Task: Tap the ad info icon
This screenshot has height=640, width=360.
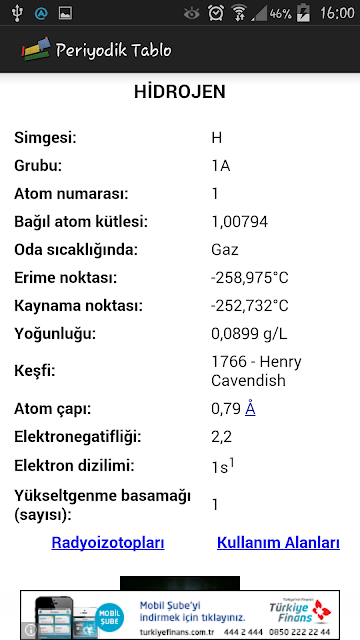Action: click(x=31, y=630)
